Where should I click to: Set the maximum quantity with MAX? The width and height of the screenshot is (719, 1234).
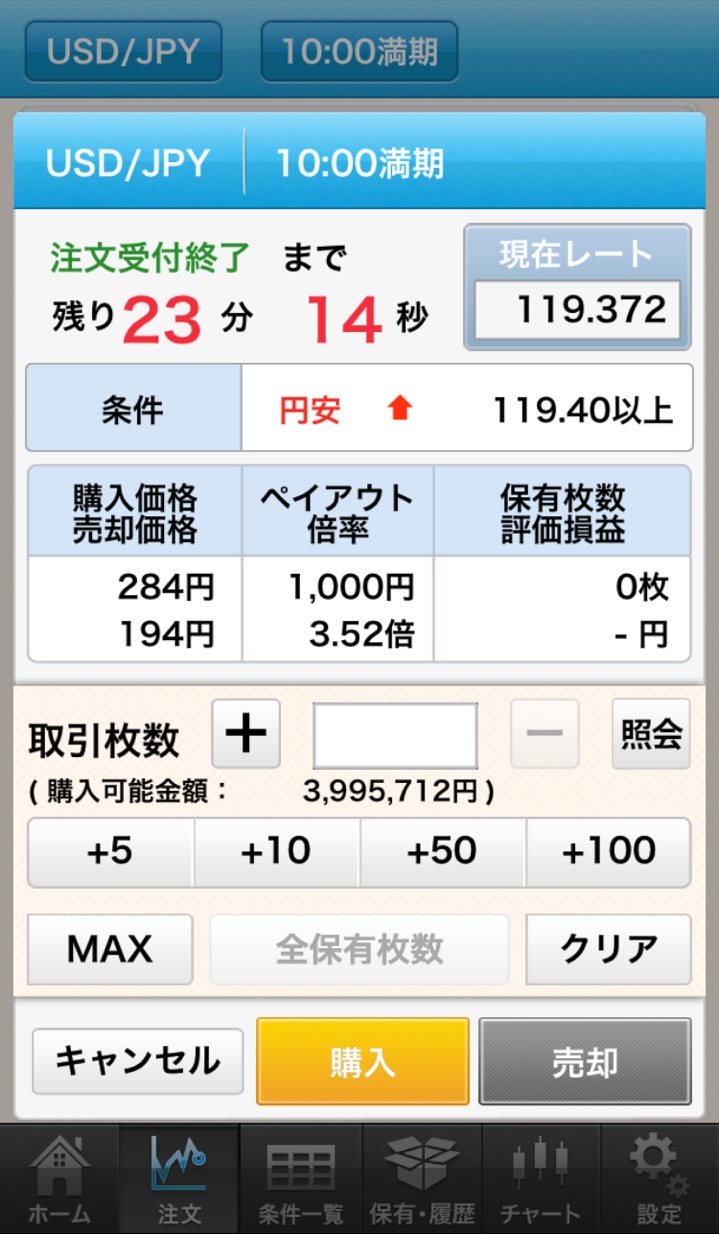110,949
